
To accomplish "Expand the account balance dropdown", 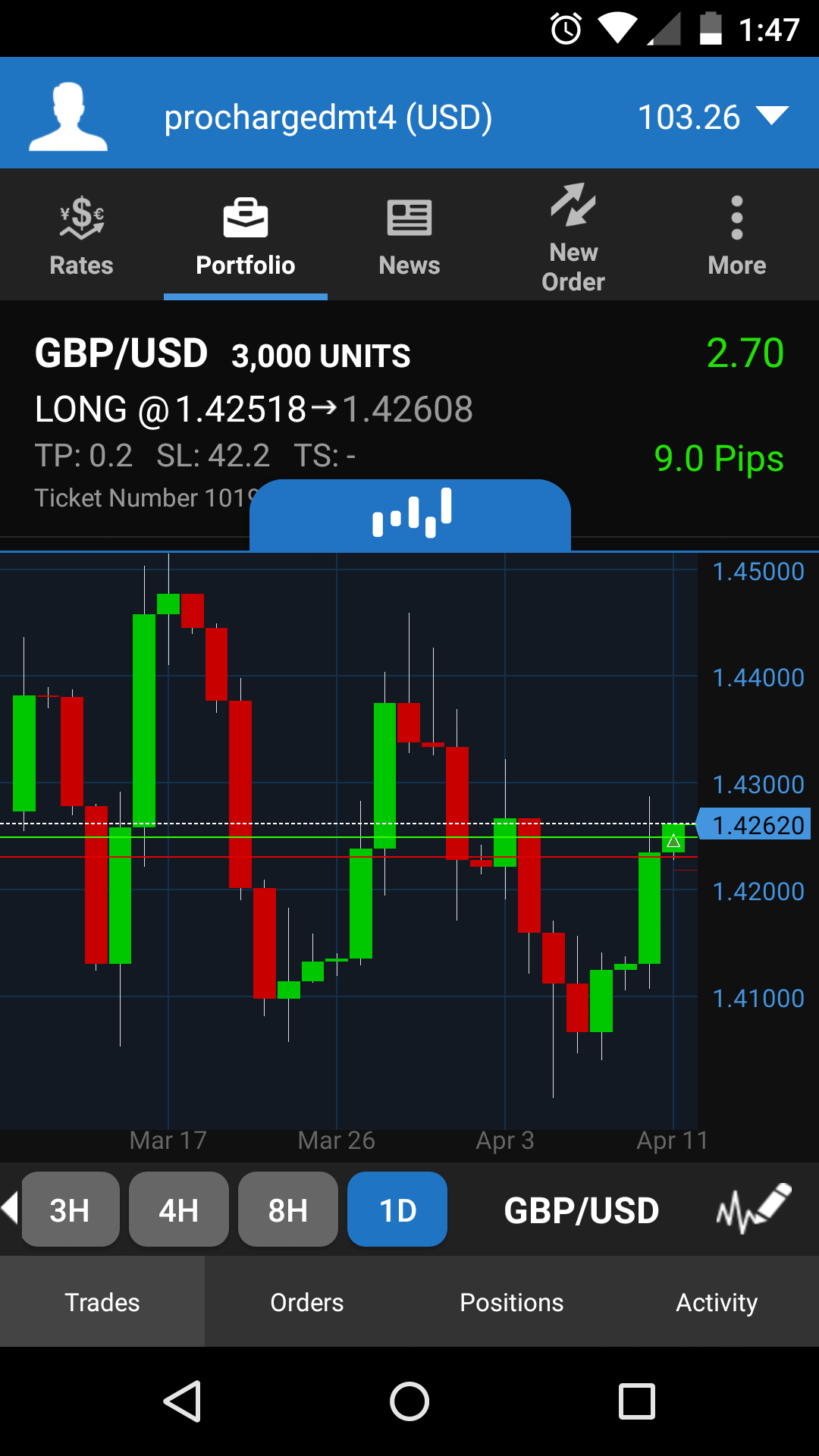I will 772,117.
